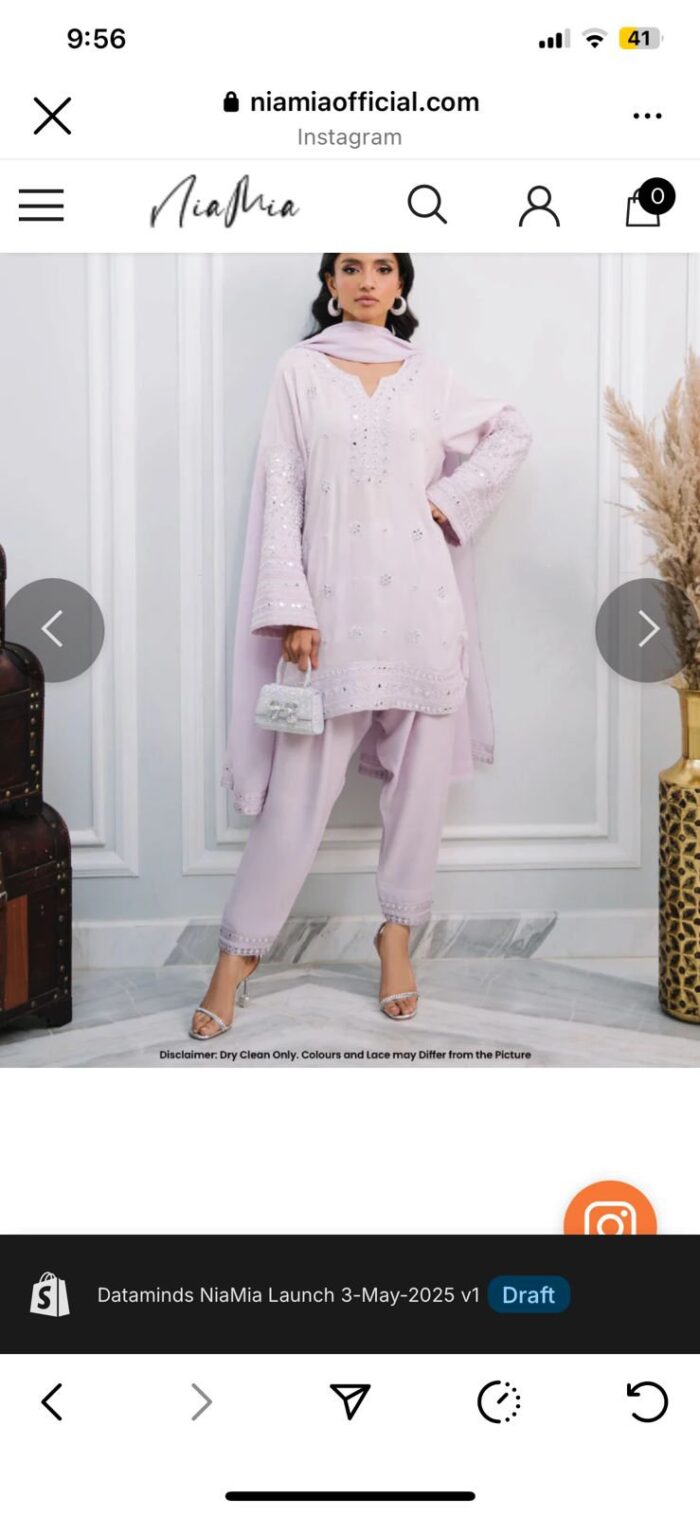The height and width of the screenshot is (1516, 700).
Task: Close the in-app browser
Action: tap(52, 116)
